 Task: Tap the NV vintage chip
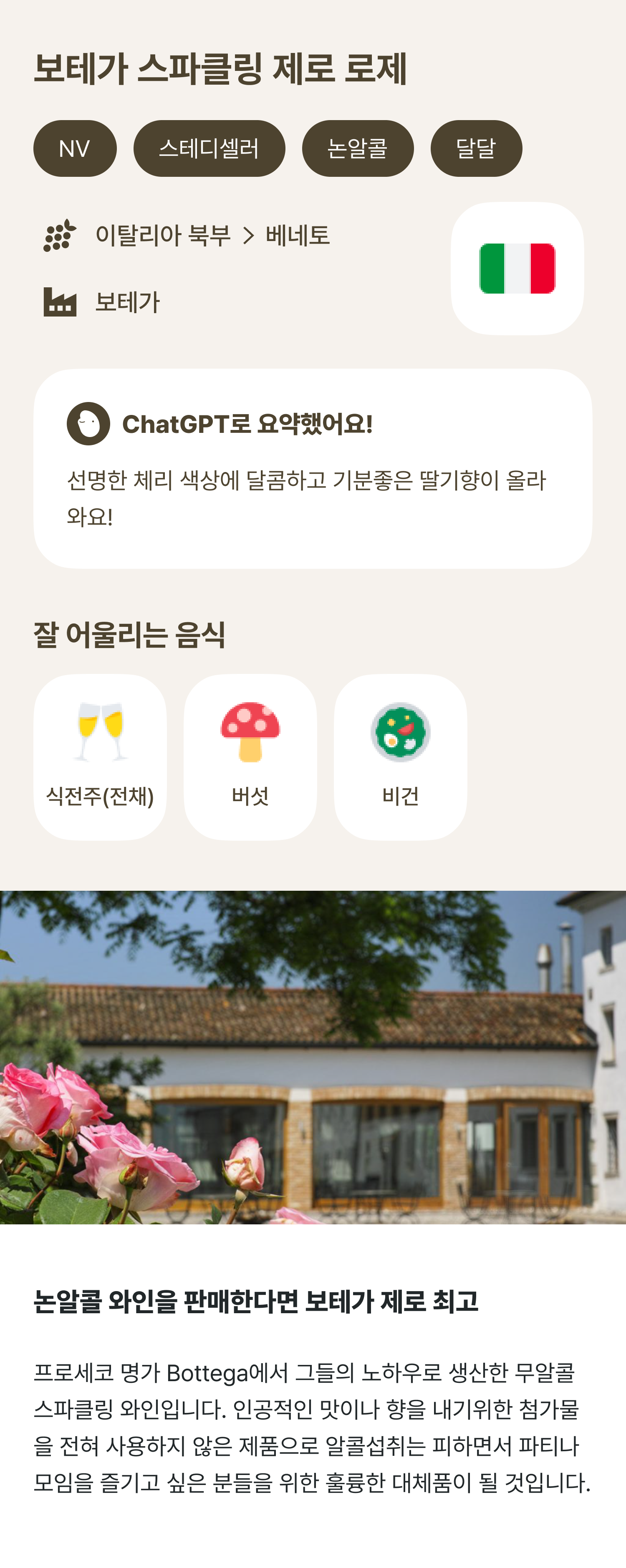click(75, 148)
